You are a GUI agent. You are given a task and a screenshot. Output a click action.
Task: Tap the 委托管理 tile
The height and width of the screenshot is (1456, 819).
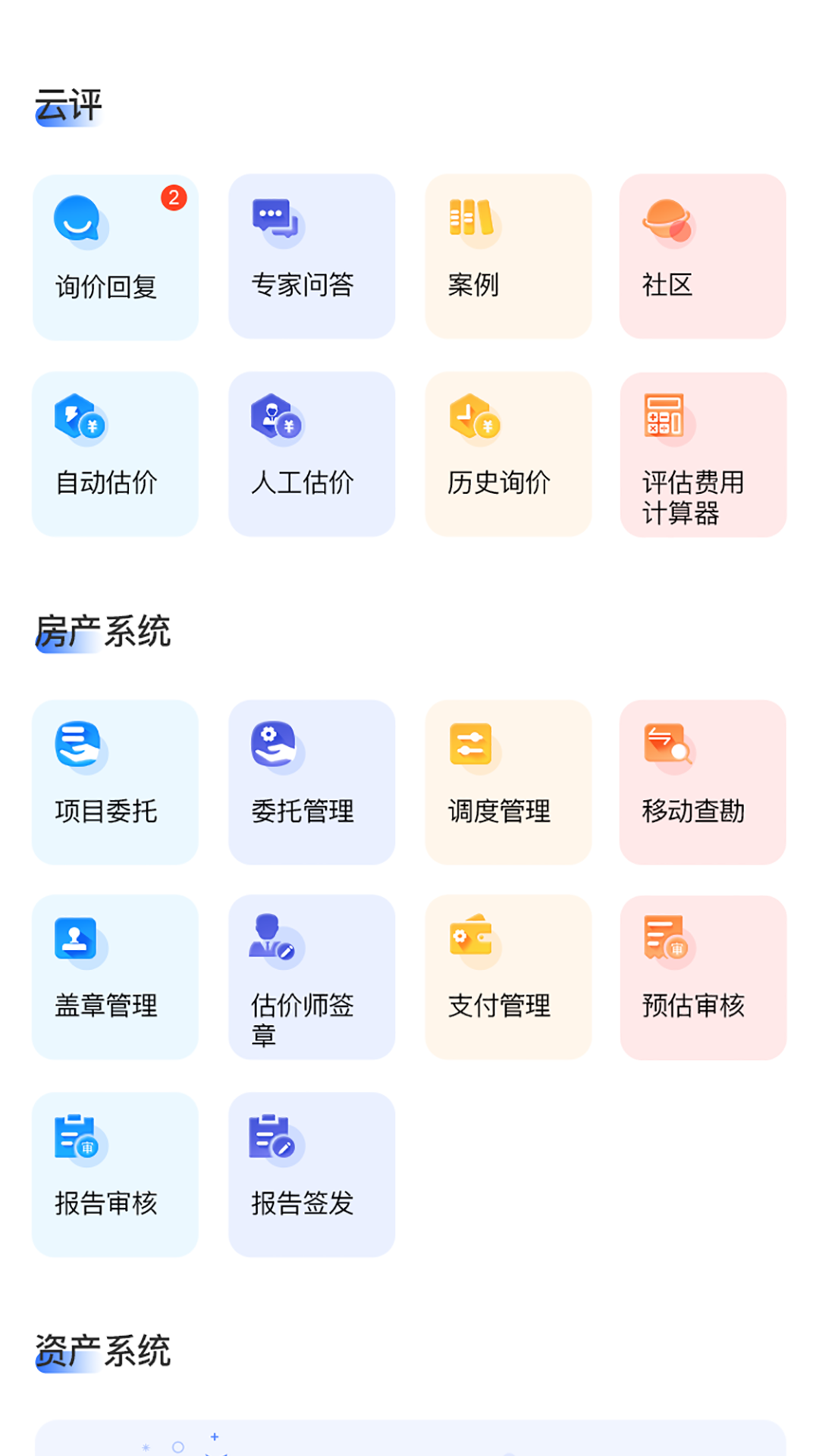pyautogui.click(x=312, y=783)
